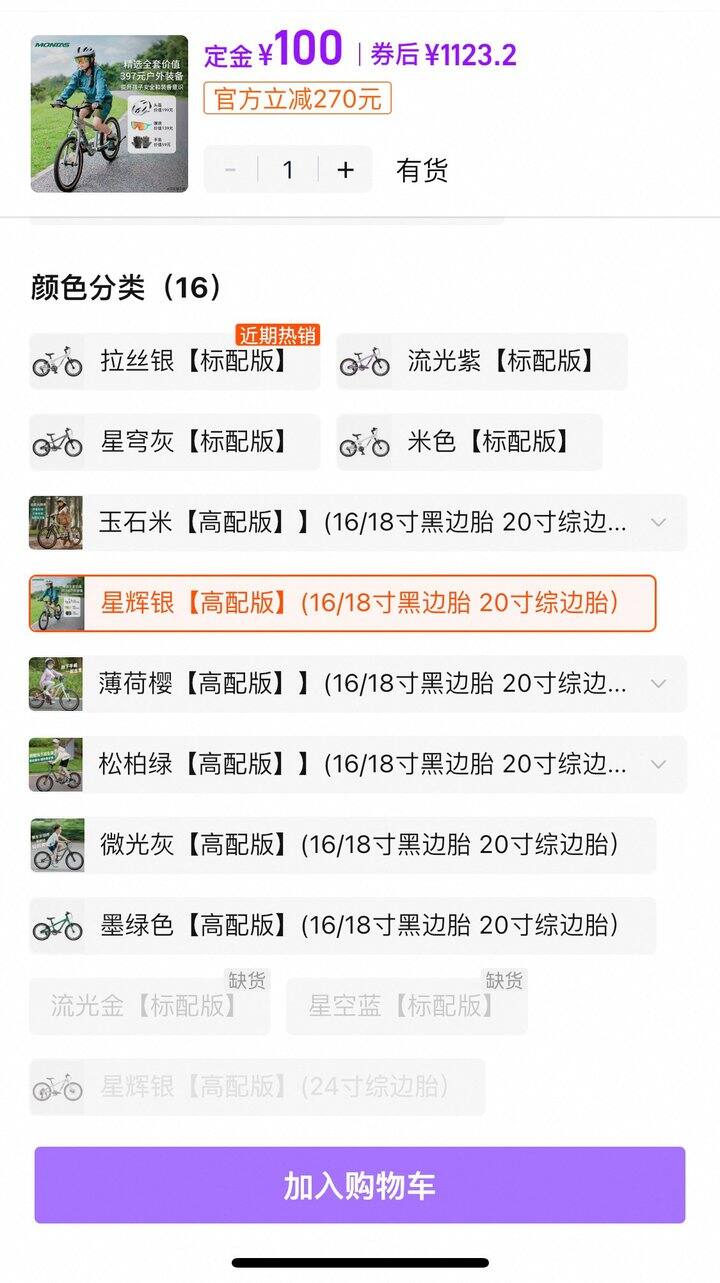
Task: Tap the selected 星辉银【高配版】16/18寸 option
Action: (342, 603)
